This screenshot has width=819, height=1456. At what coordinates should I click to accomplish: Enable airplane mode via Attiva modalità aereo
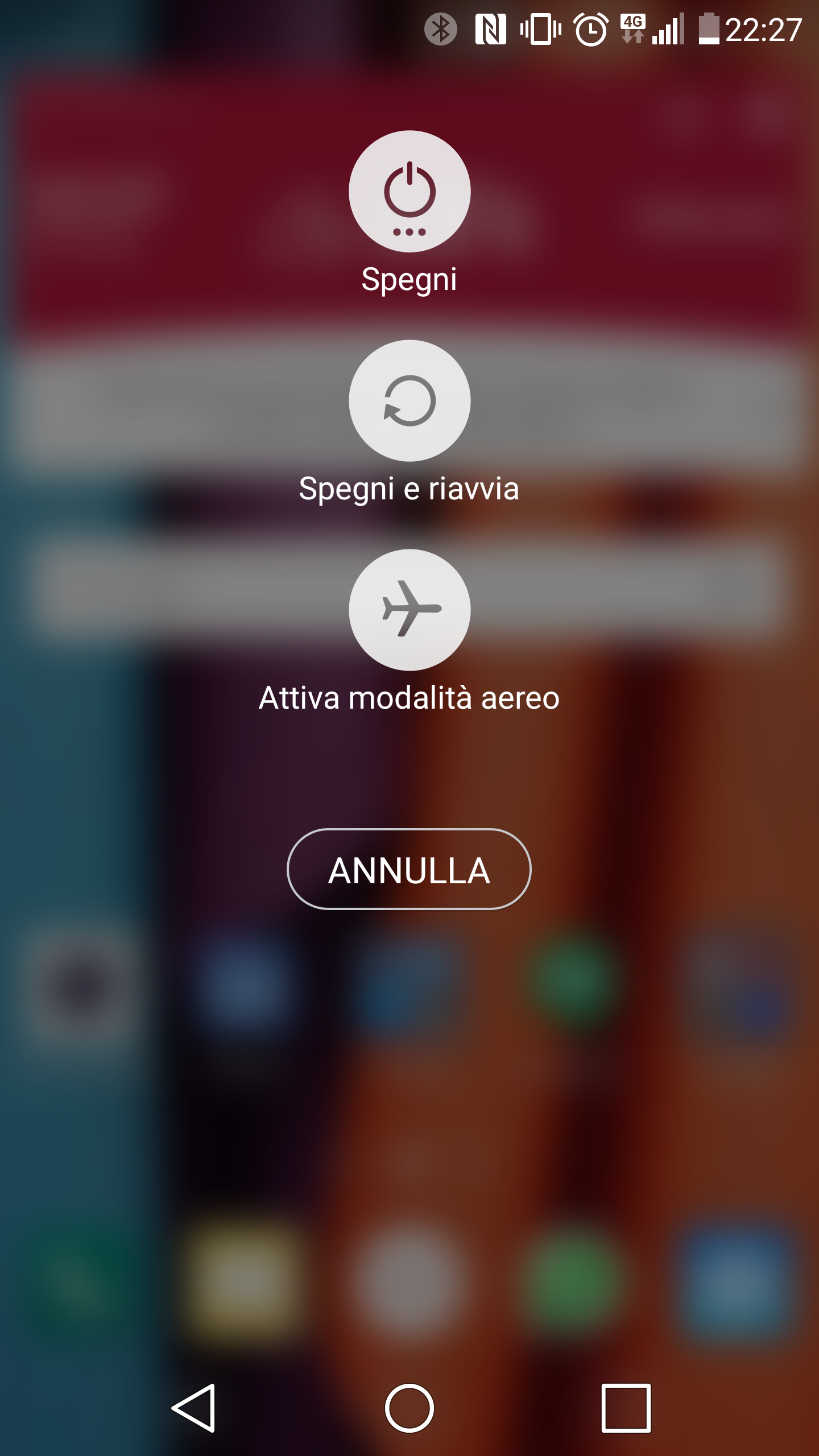(409, 610)
